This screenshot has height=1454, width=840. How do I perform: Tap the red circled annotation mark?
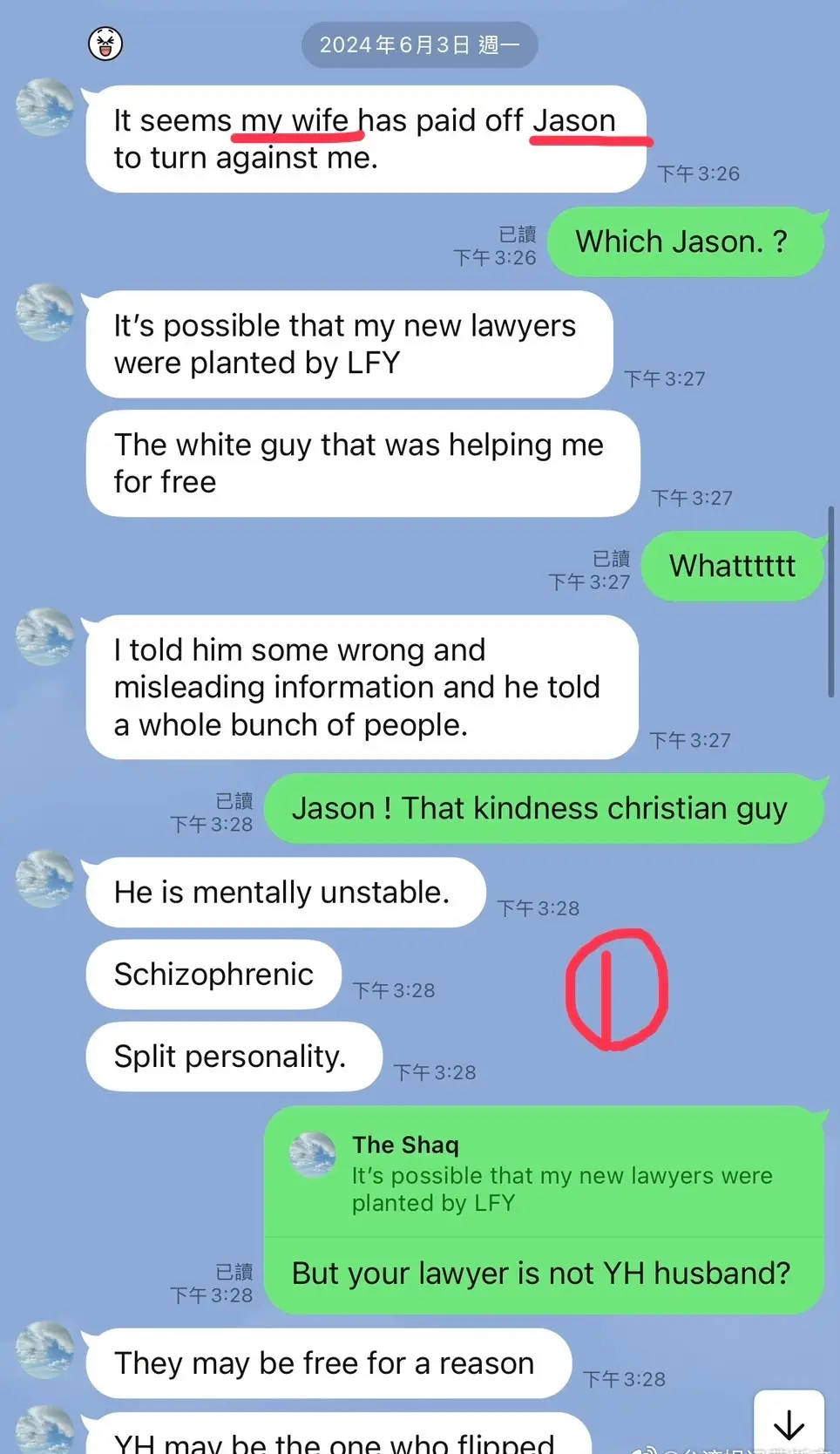[616, 989]
